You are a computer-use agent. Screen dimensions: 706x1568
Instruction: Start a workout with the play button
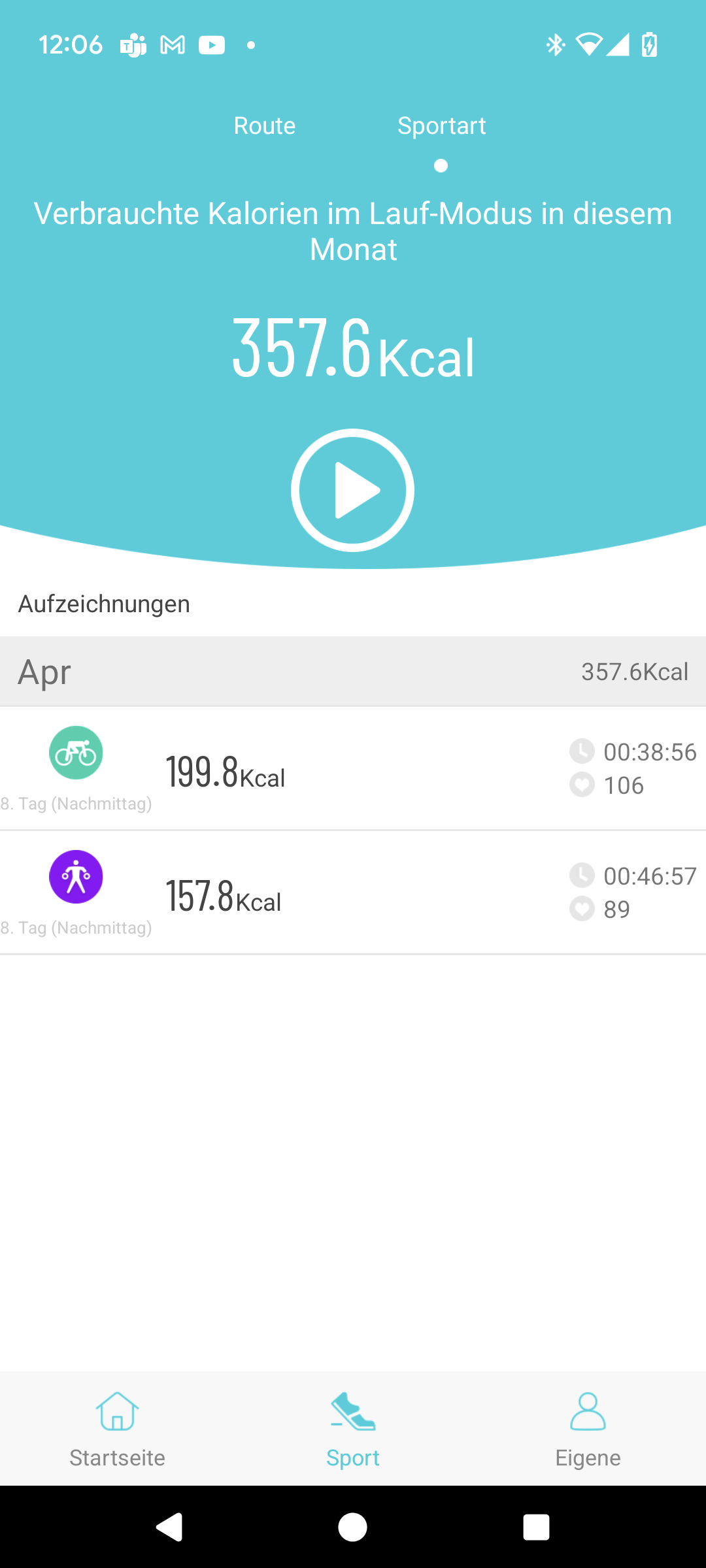[352, 490]
